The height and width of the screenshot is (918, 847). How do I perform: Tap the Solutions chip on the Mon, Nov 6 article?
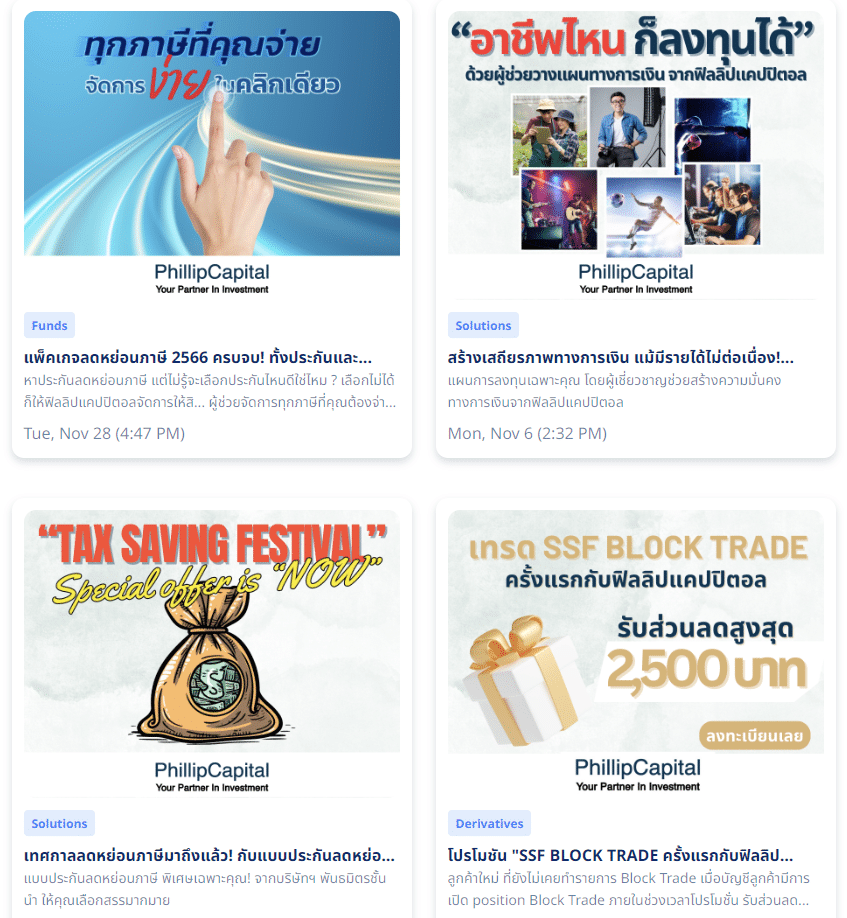pyautogui.click(x=483, y=325)
